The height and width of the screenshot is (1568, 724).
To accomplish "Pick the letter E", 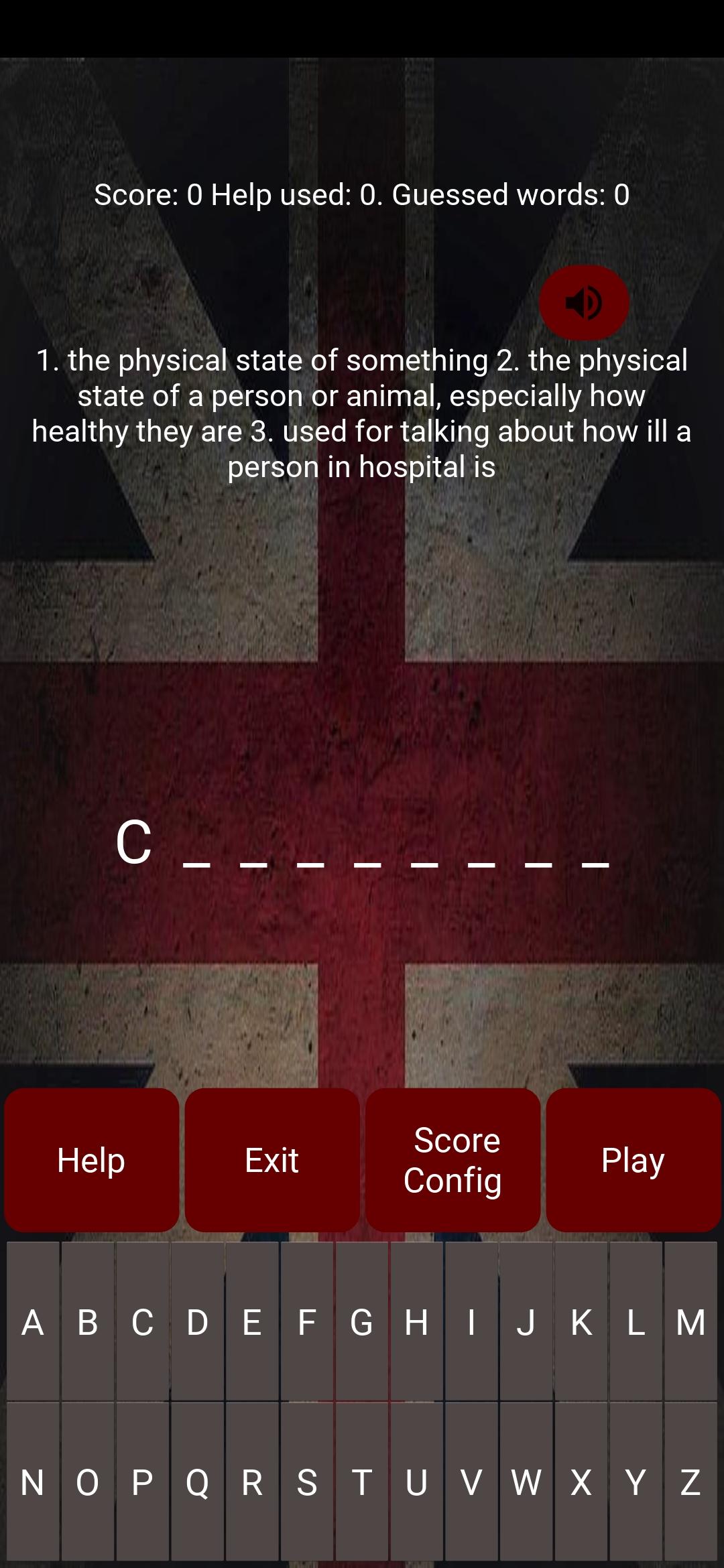I will pyautogui.click(x=252, y=1322).
